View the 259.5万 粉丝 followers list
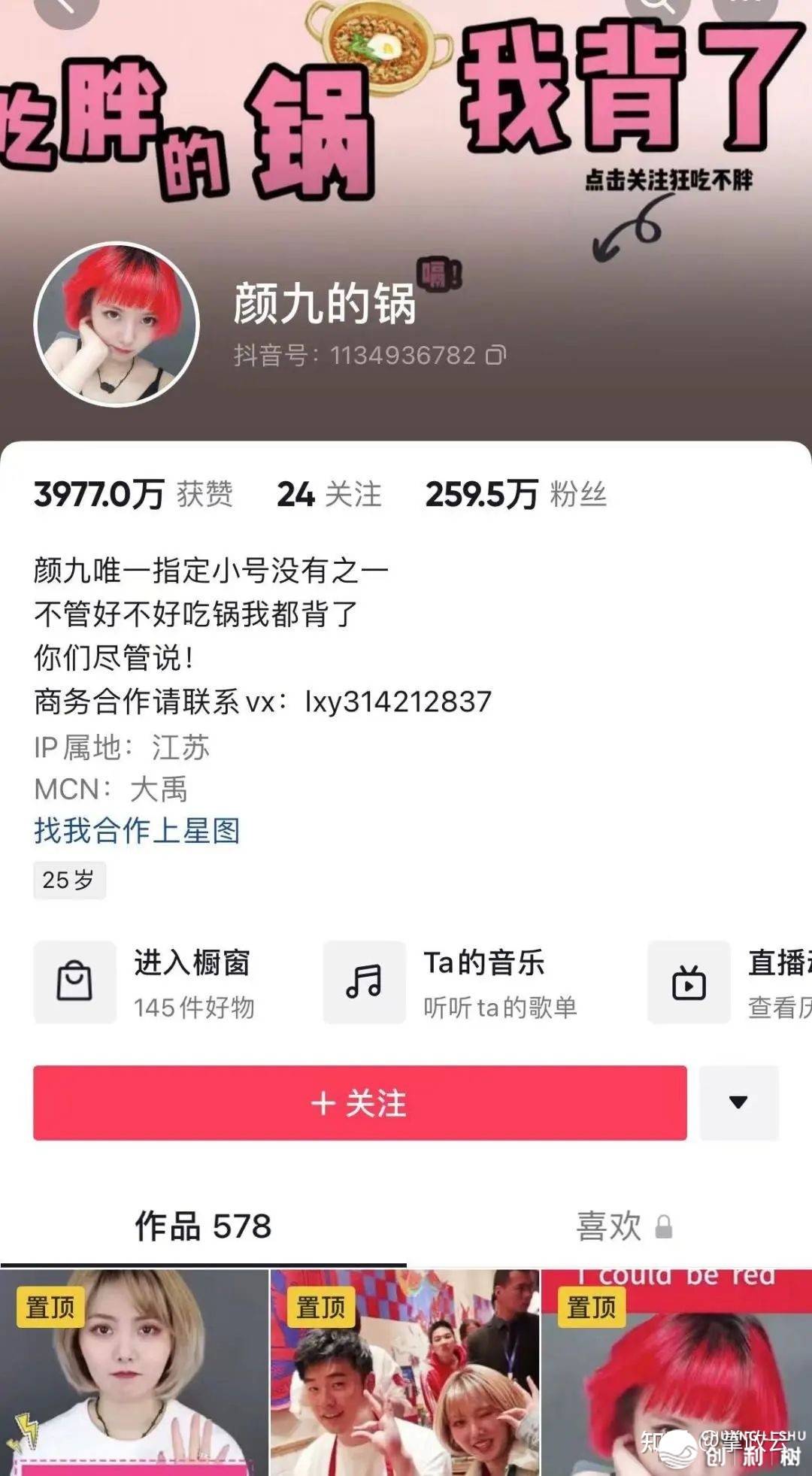Image resolution: width=812 pixels, height=1476 pixels. [x=516, y=495]
